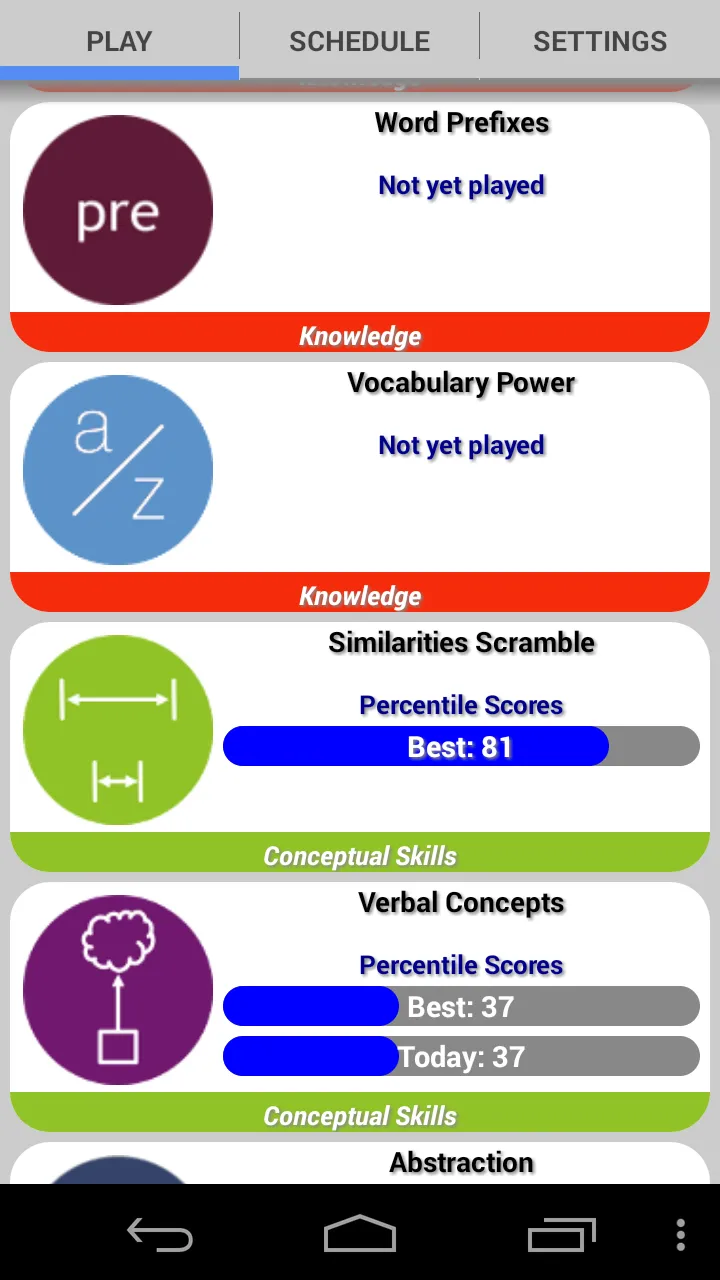Tap the system back button
Image resolution: width=720 pixels, height=1280 pixels.
pyautogui.click(x=160, y=1233)
